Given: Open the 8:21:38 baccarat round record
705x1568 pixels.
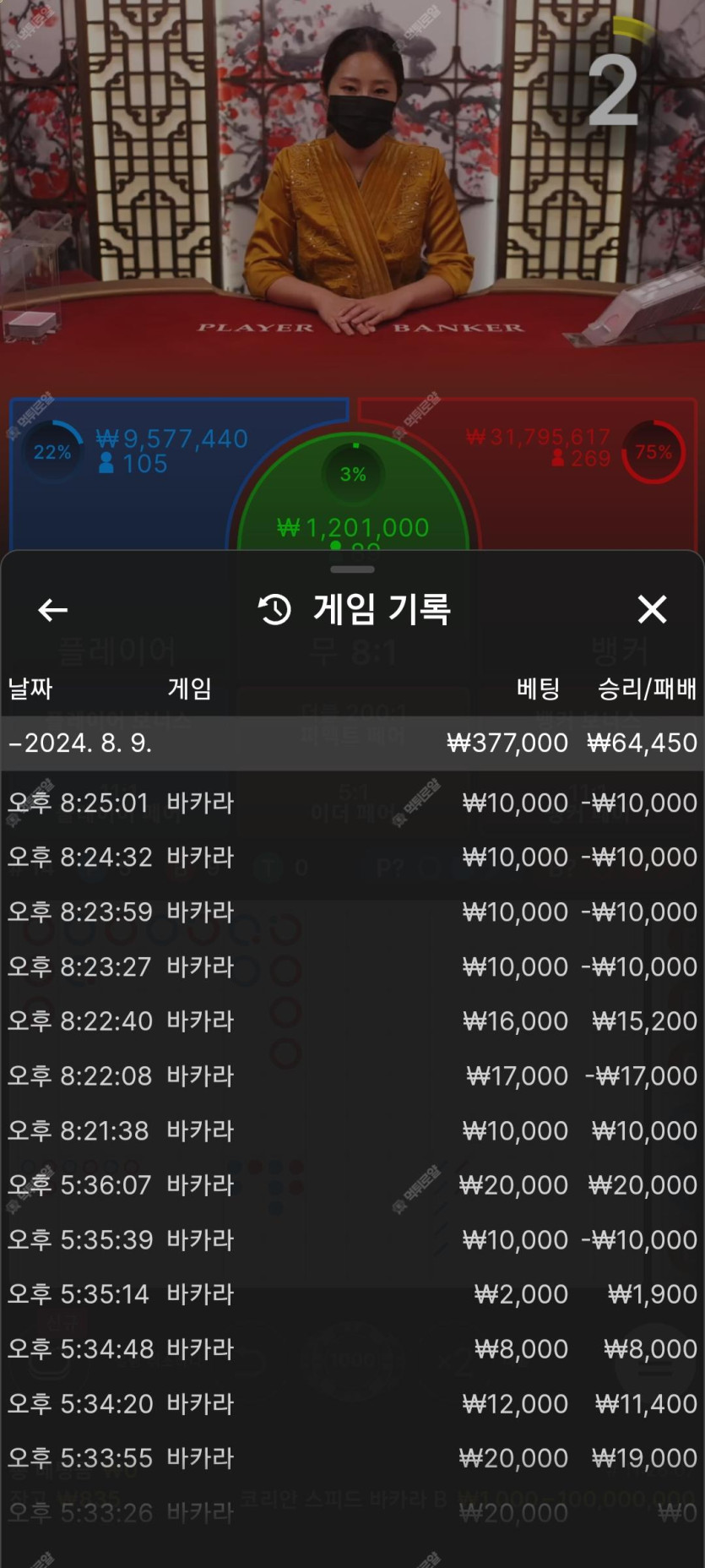Looking at the screenshot, I should click(x=352, y=1130).
